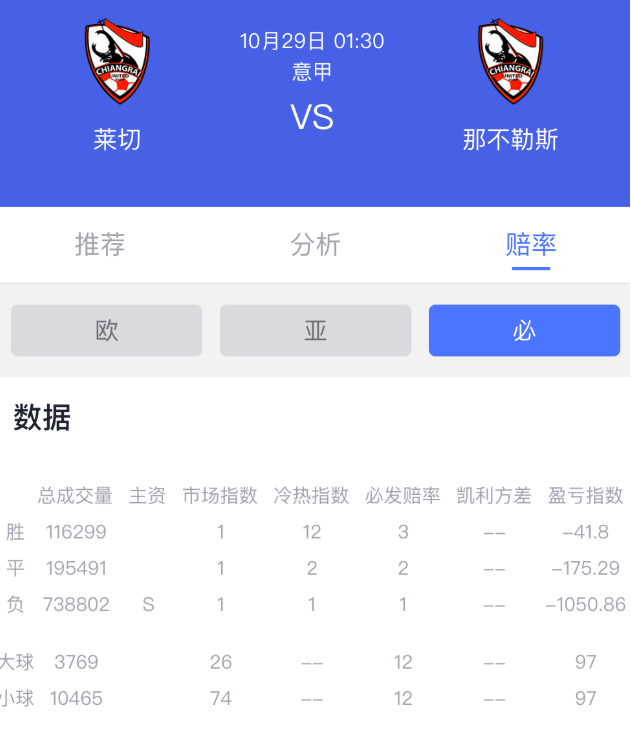Switch to the 推荐 tab
This screenshot has width=631, height=734.
pyautogui.click(x=100, y=245)
